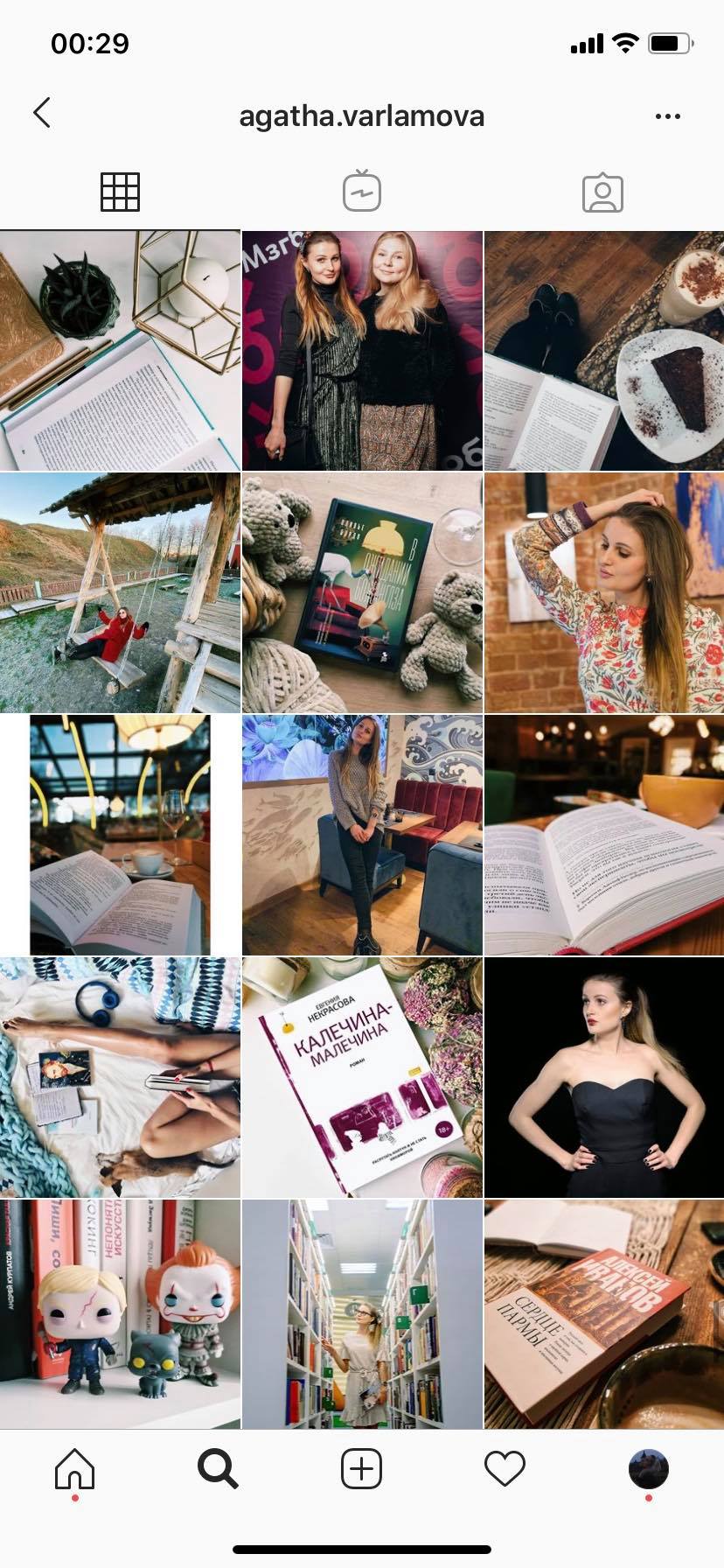
Task: Open the wooden swing photo post
Action: [120, 592]
